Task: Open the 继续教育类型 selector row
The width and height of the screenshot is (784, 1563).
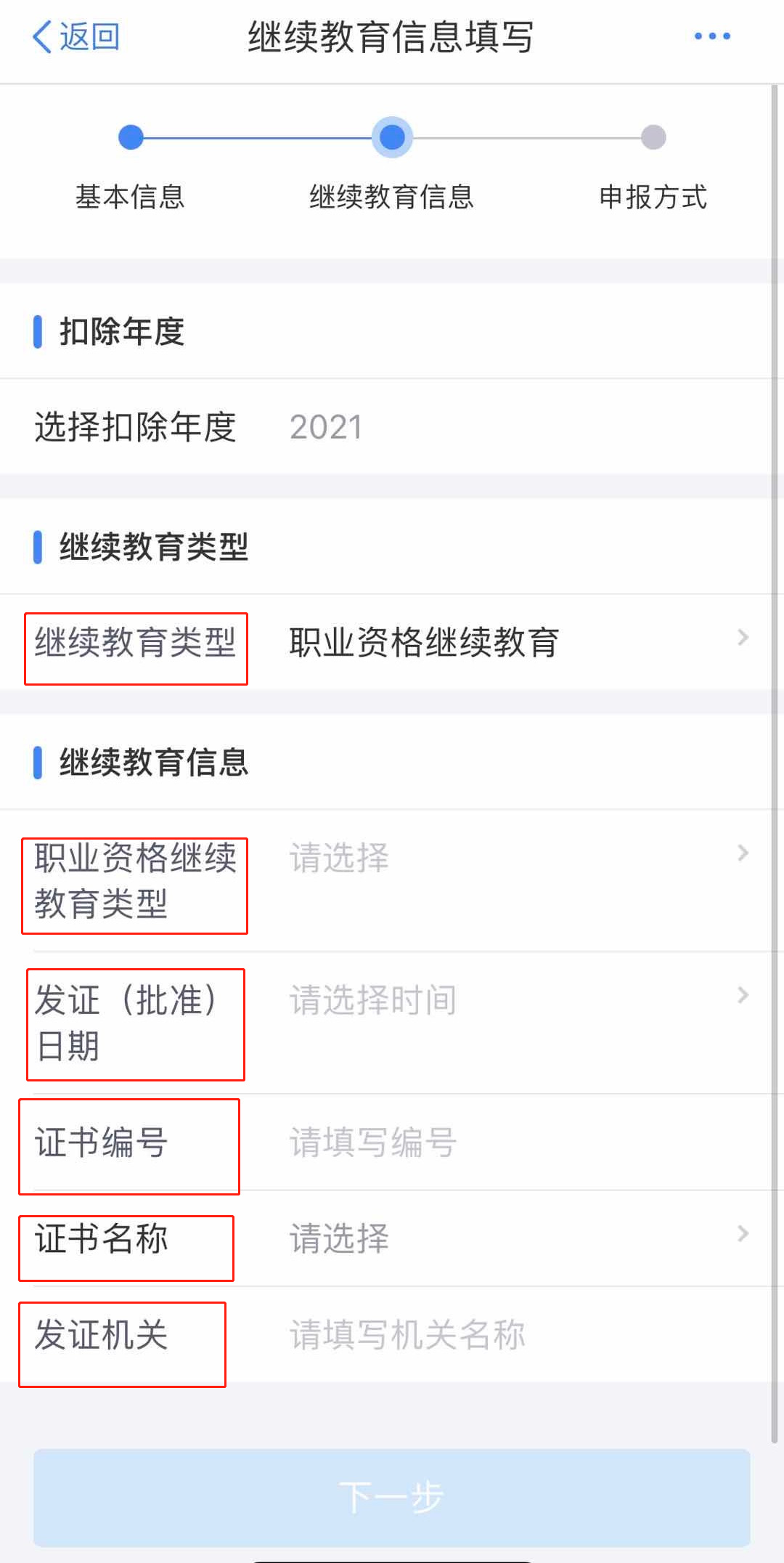Action: click(392, 642)
